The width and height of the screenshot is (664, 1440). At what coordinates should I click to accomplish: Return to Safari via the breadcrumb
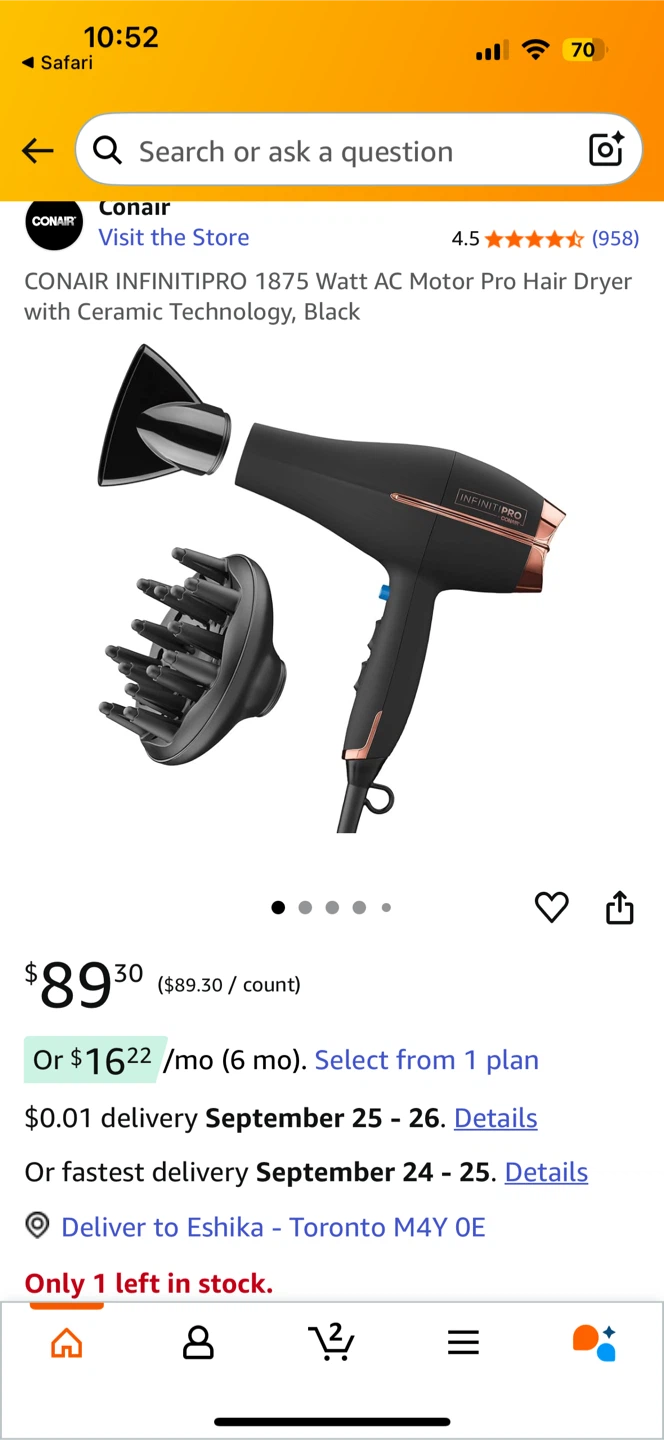[58, 63]
